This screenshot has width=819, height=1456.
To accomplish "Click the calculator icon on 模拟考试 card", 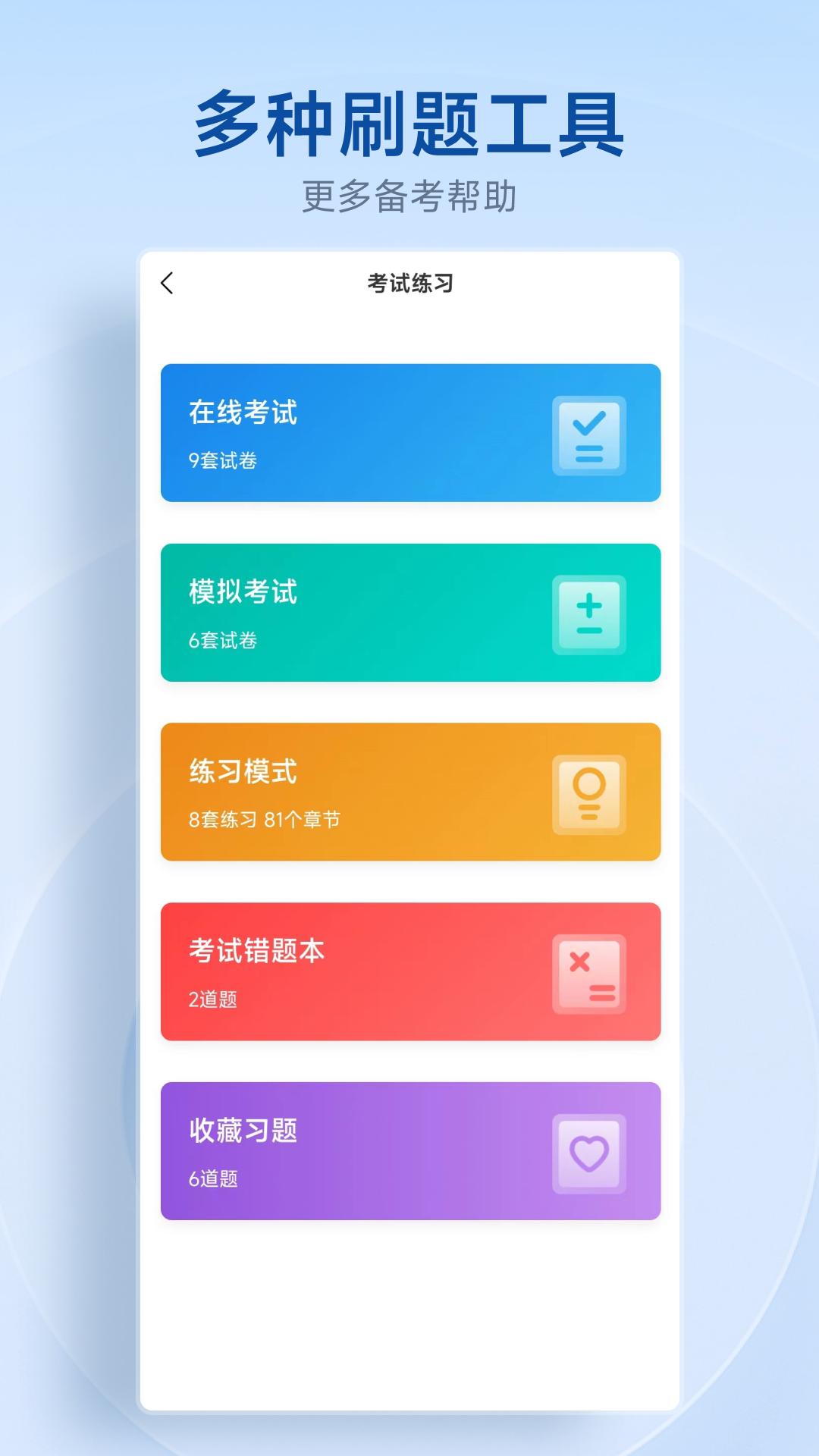I will (590, 616).
